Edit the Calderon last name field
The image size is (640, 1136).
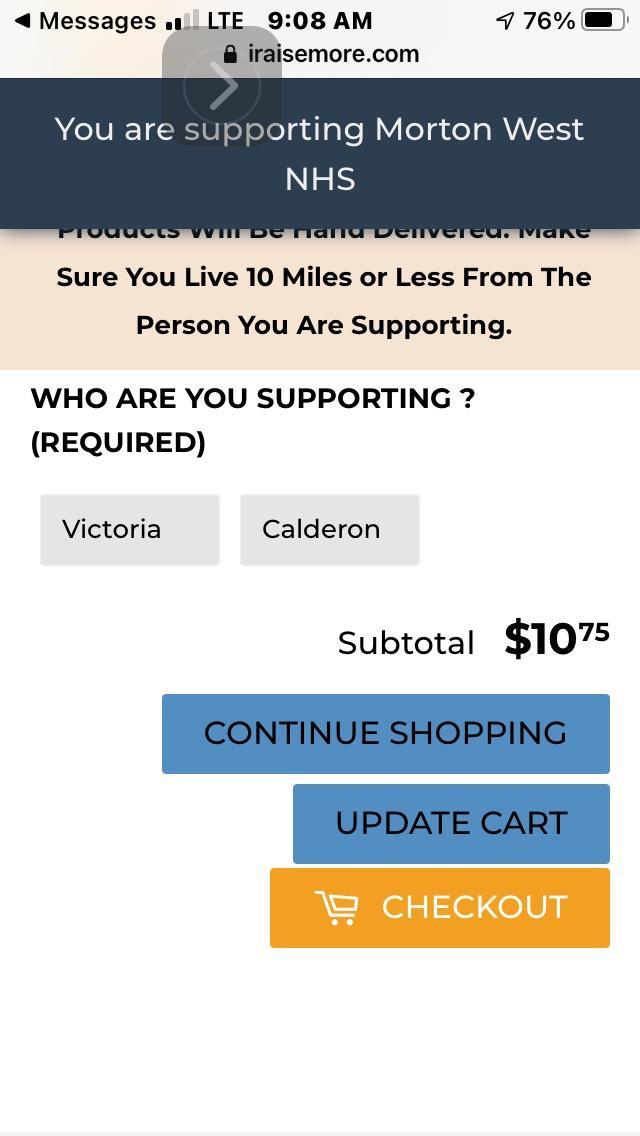pyautogui.click(x=329, y=529)
